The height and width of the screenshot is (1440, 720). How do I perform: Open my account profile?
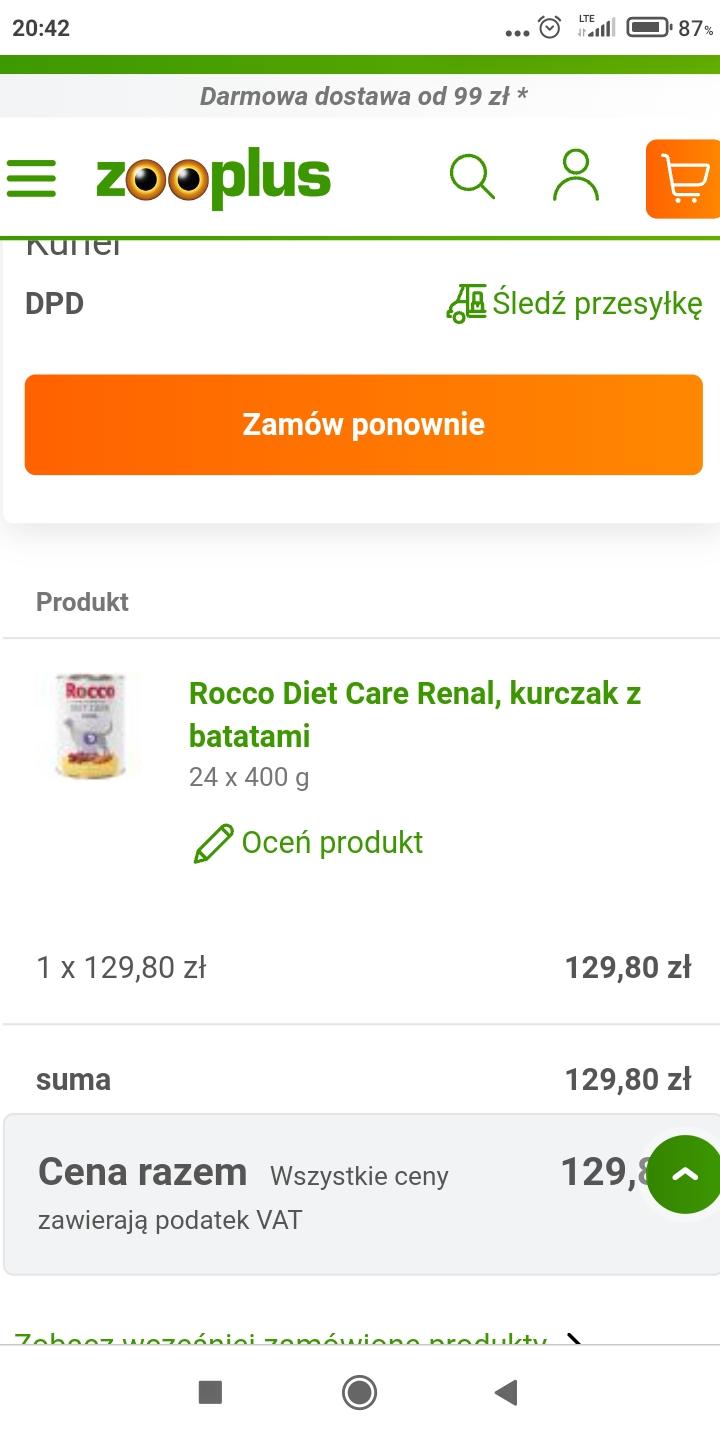click(x=576, y=176)
